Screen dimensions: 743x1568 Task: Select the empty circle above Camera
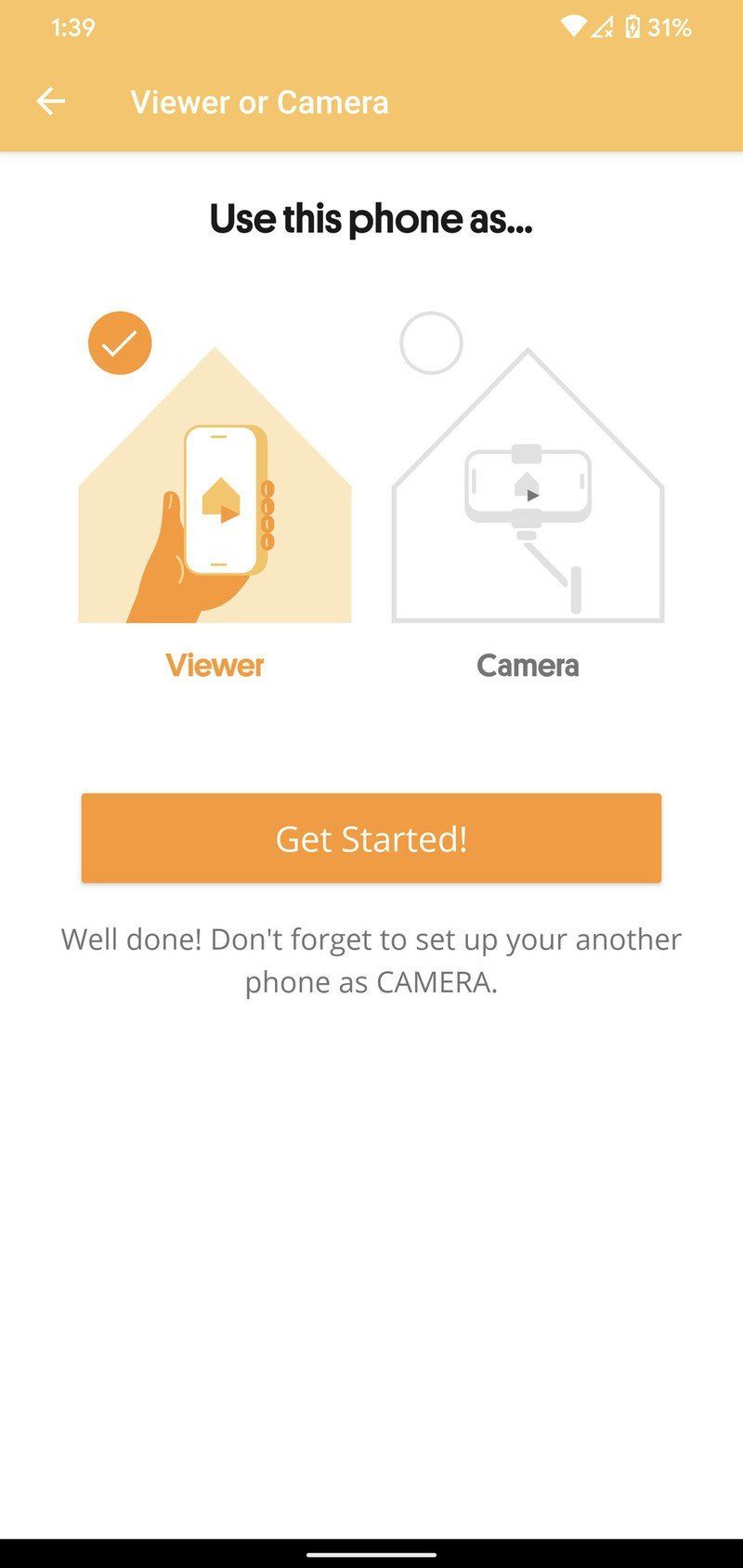pos(433,343)
